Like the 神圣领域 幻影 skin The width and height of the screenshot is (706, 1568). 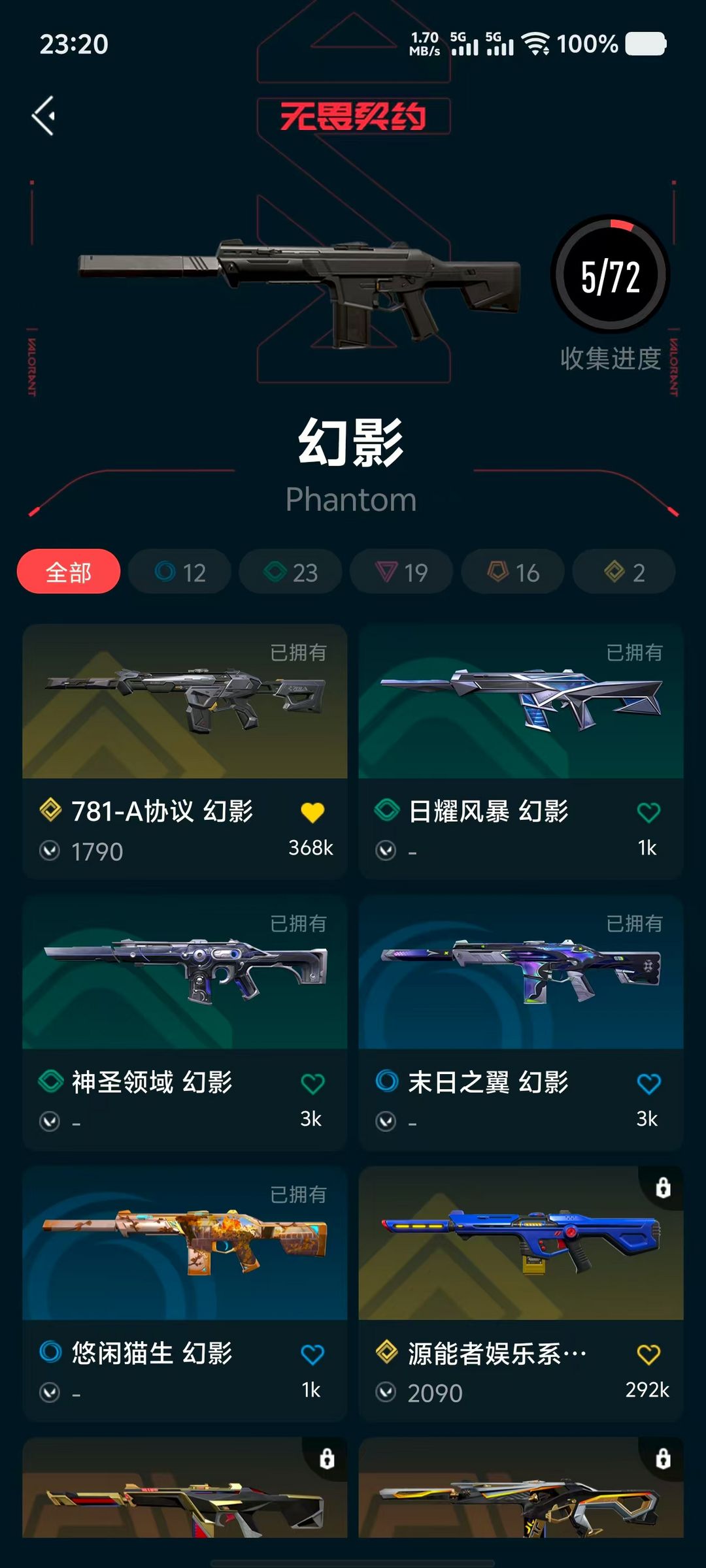312,1083
